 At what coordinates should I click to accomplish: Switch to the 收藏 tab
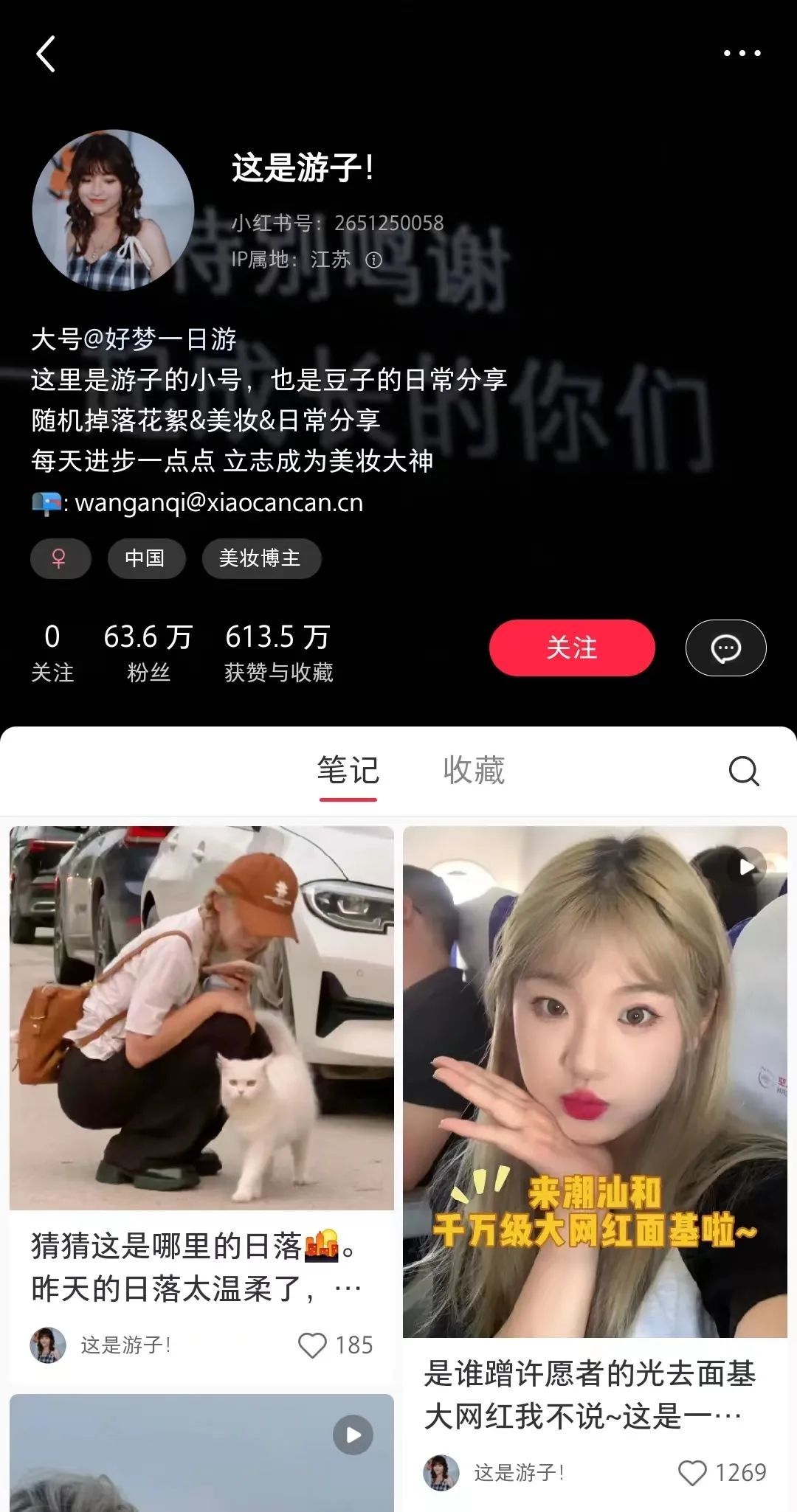click(x=473, y=770)
